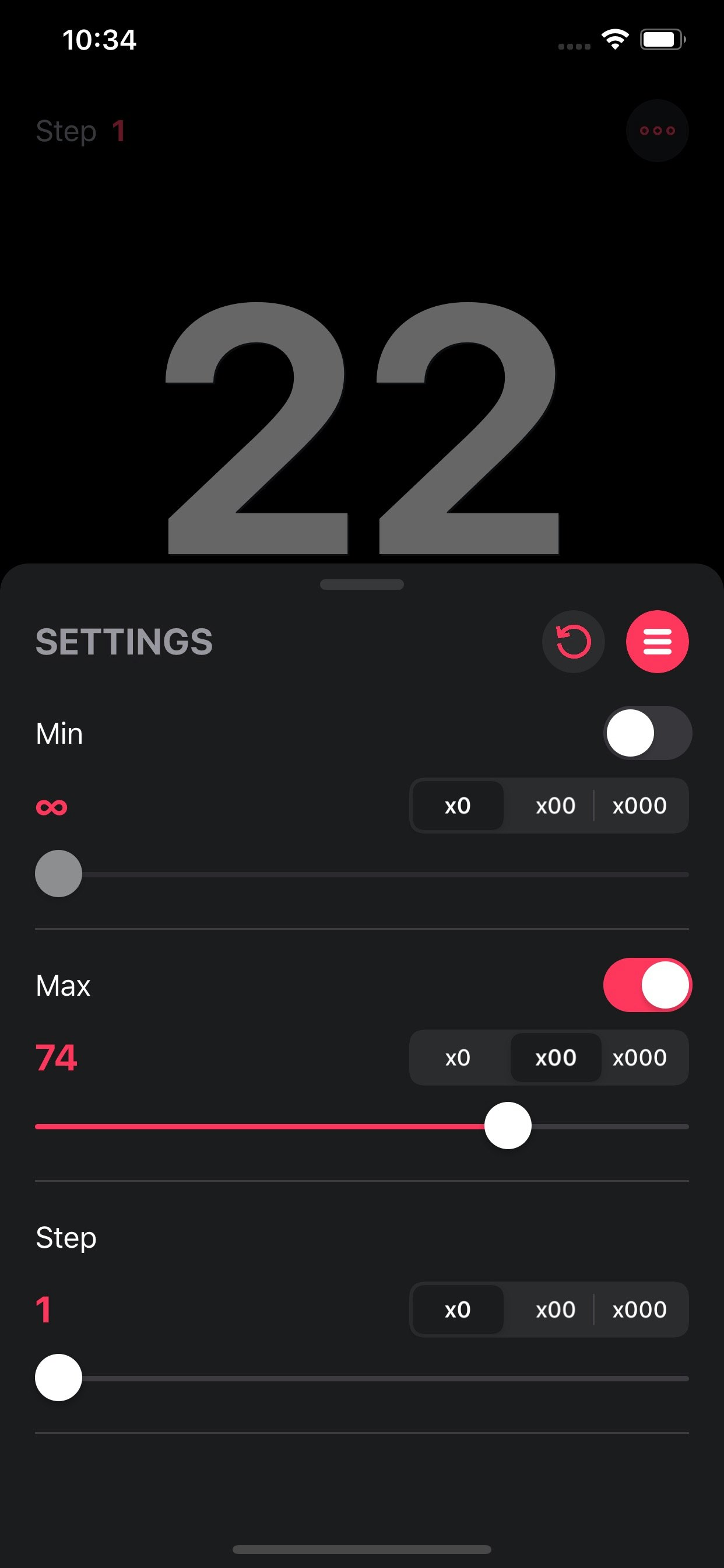The image size is (724, 1568).
Task: Tap the Min slider handle
Action: click(58, 873)
